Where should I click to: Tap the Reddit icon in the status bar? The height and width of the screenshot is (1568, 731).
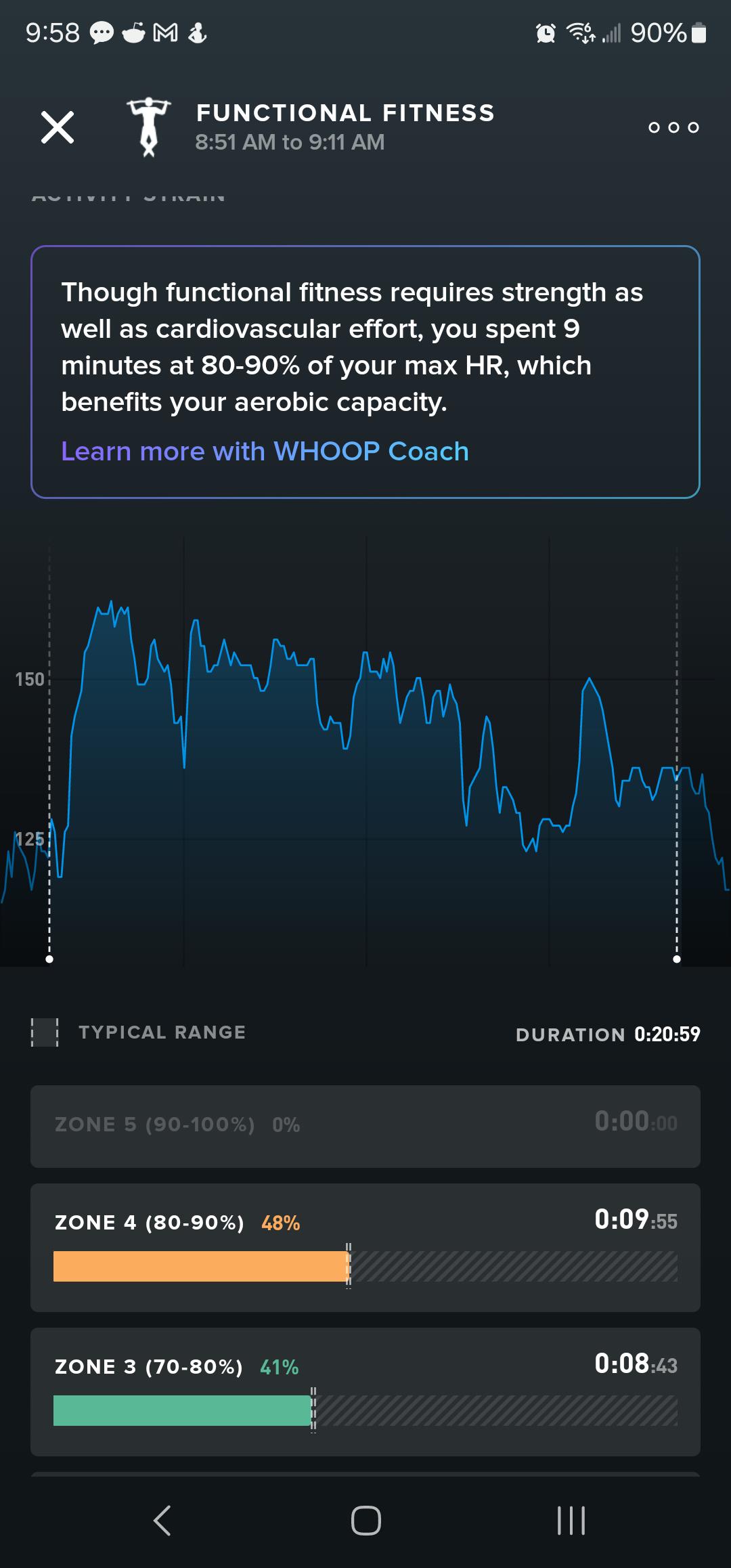(133, 32)
